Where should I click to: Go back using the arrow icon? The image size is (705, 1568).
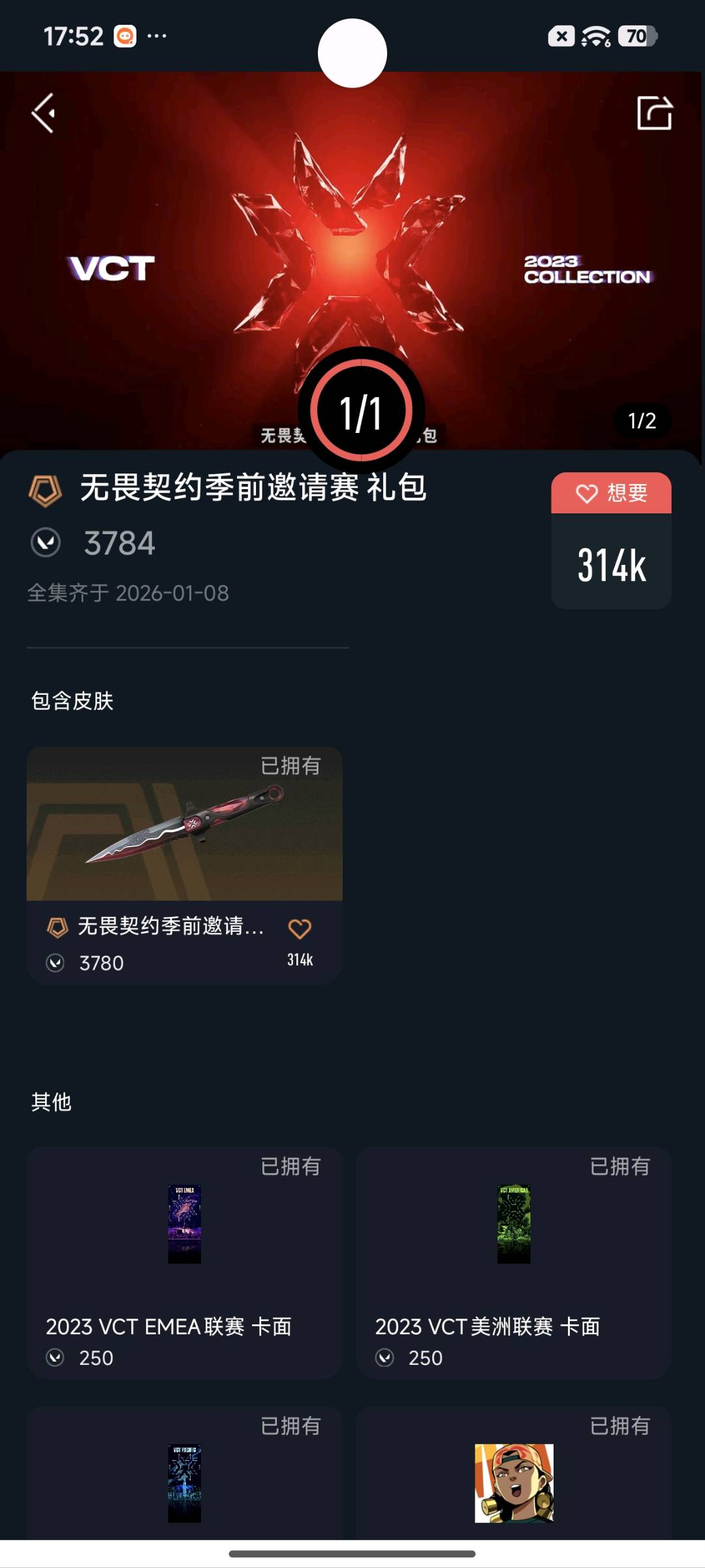pos(44,113)
